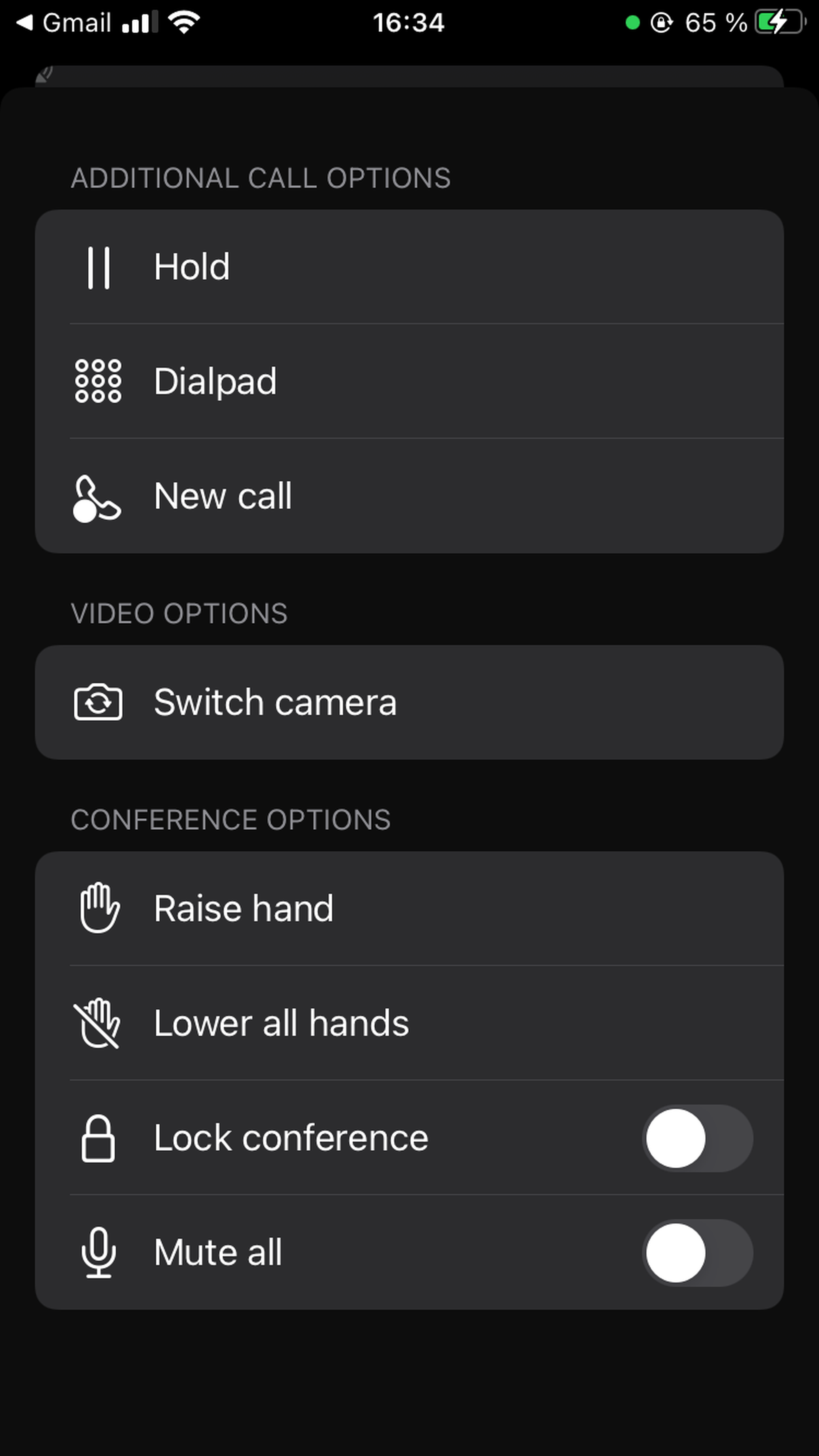The image size is (819, 1456).
Task: Choose Raise hand option
Action: pyautogui.click(x=408, y=908)
